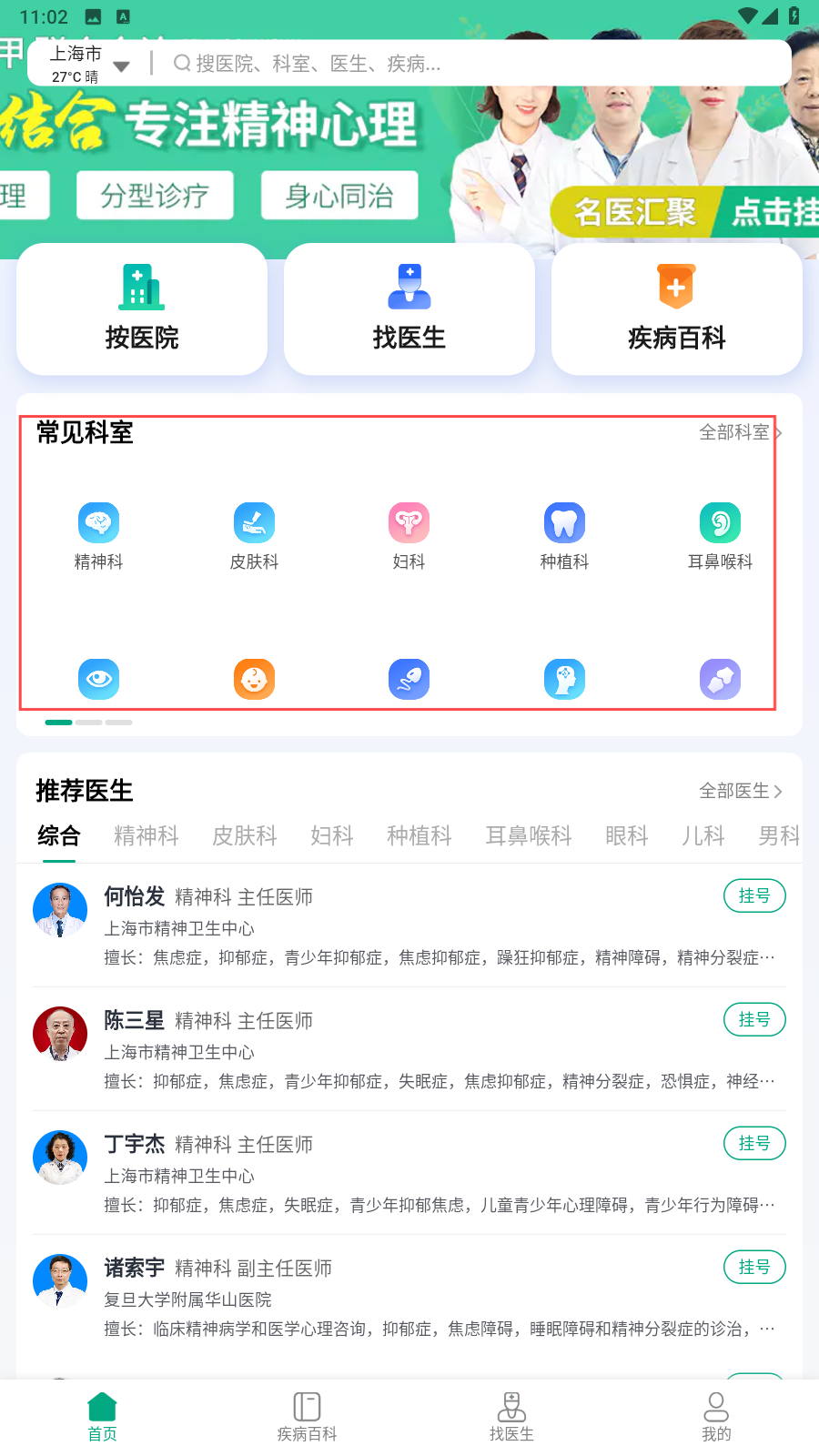Open the 疾病百科 card
819x1456 pixels.
676,309
